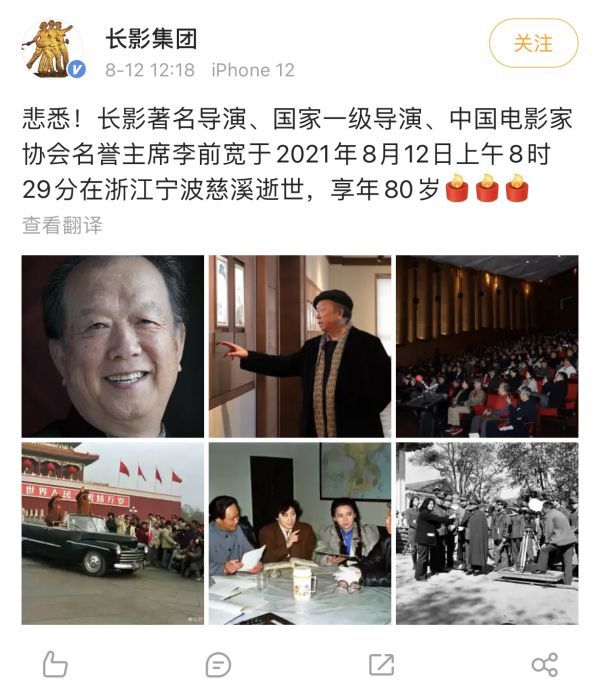Share this post via share icon
Screen dimensions: 600x693
544,664
